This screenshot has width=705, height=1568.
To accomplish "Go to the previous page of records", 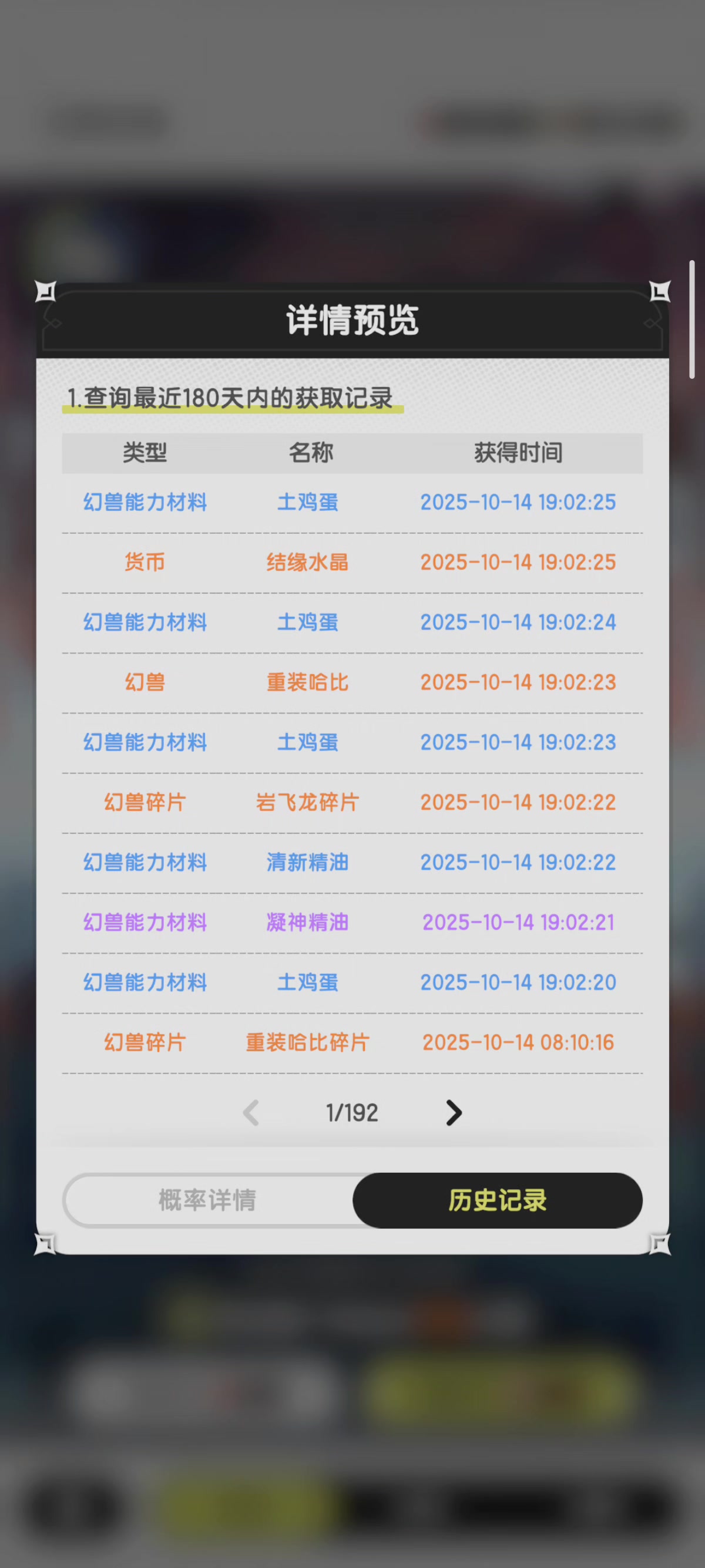I will click(x=251, y=1113).
